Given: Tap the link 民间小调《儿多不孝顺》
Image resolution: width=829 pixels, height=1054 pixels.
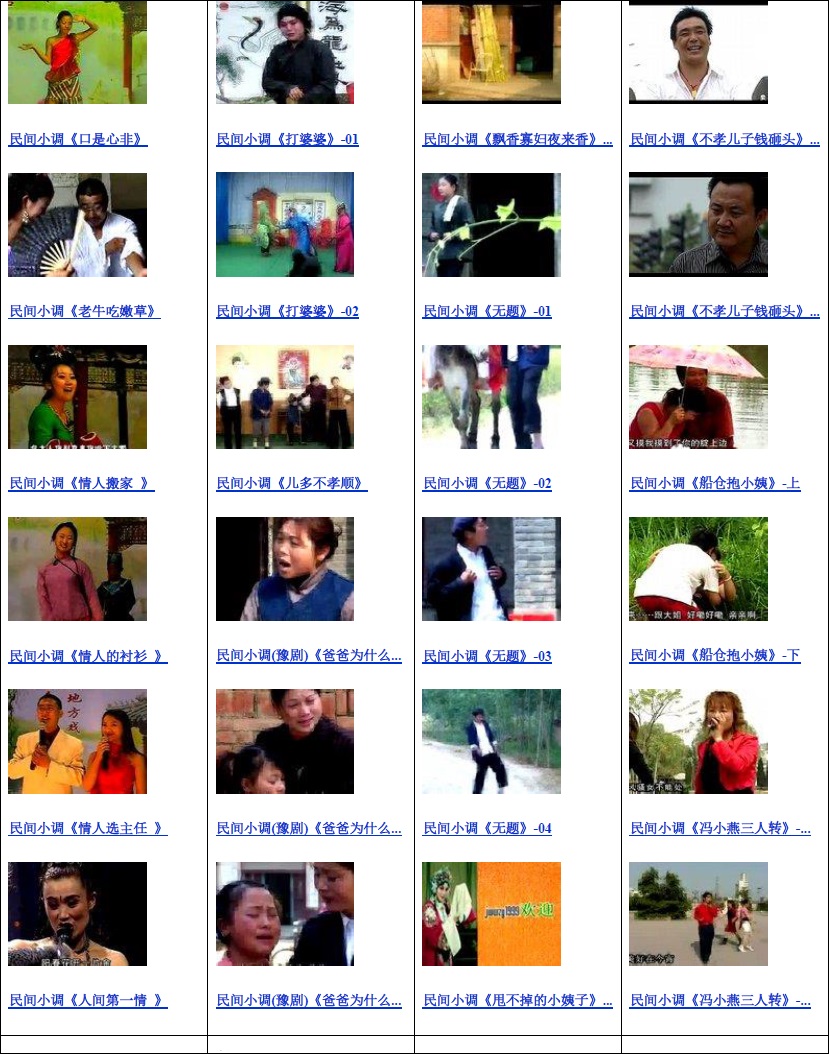Looking at the screenshot, I should pyautogui.click(x=291, y=484).
